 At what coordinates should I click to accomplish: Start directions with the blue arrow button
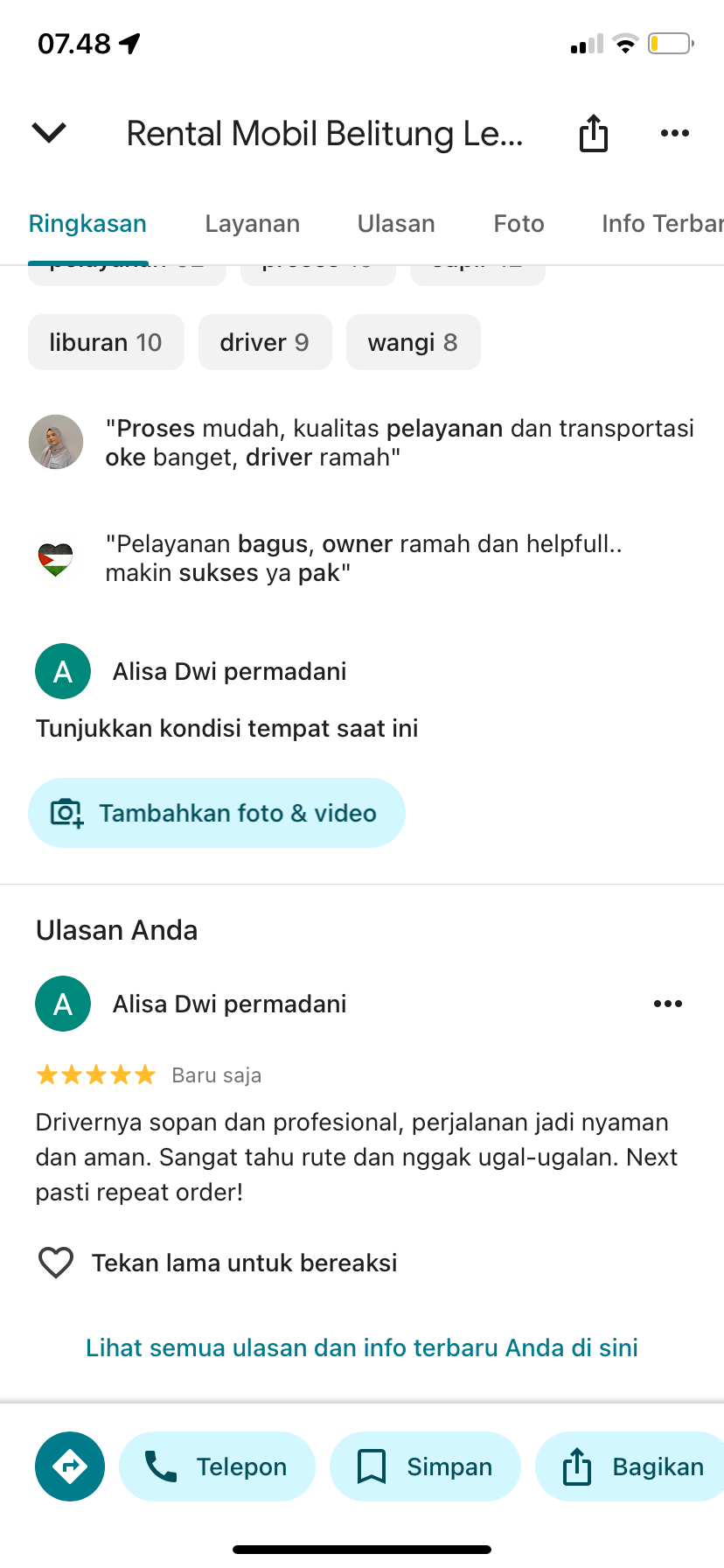(x=70, y=1466)
